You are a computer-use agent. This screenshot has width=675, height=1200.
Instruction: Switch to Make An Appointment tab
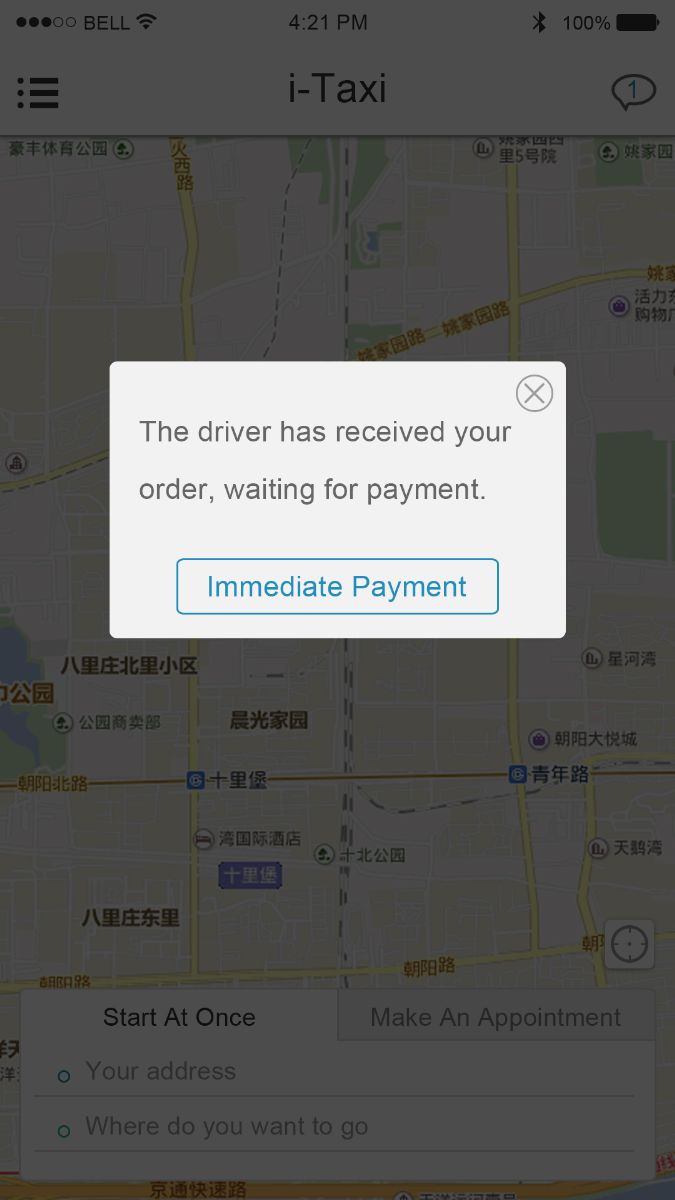click(x=496, y=1017)
